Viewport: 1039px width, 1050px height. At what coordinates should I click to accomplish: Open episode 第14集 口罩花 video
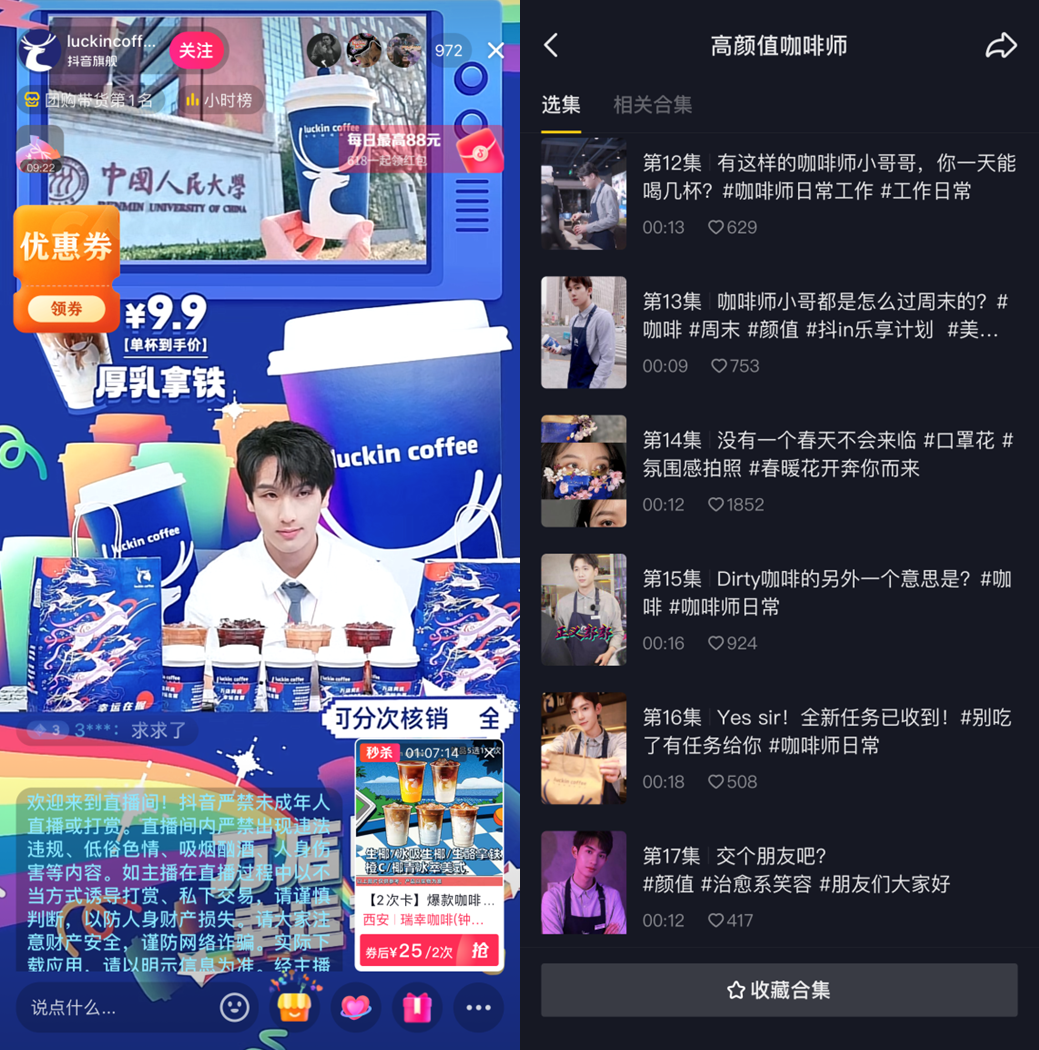780,470
